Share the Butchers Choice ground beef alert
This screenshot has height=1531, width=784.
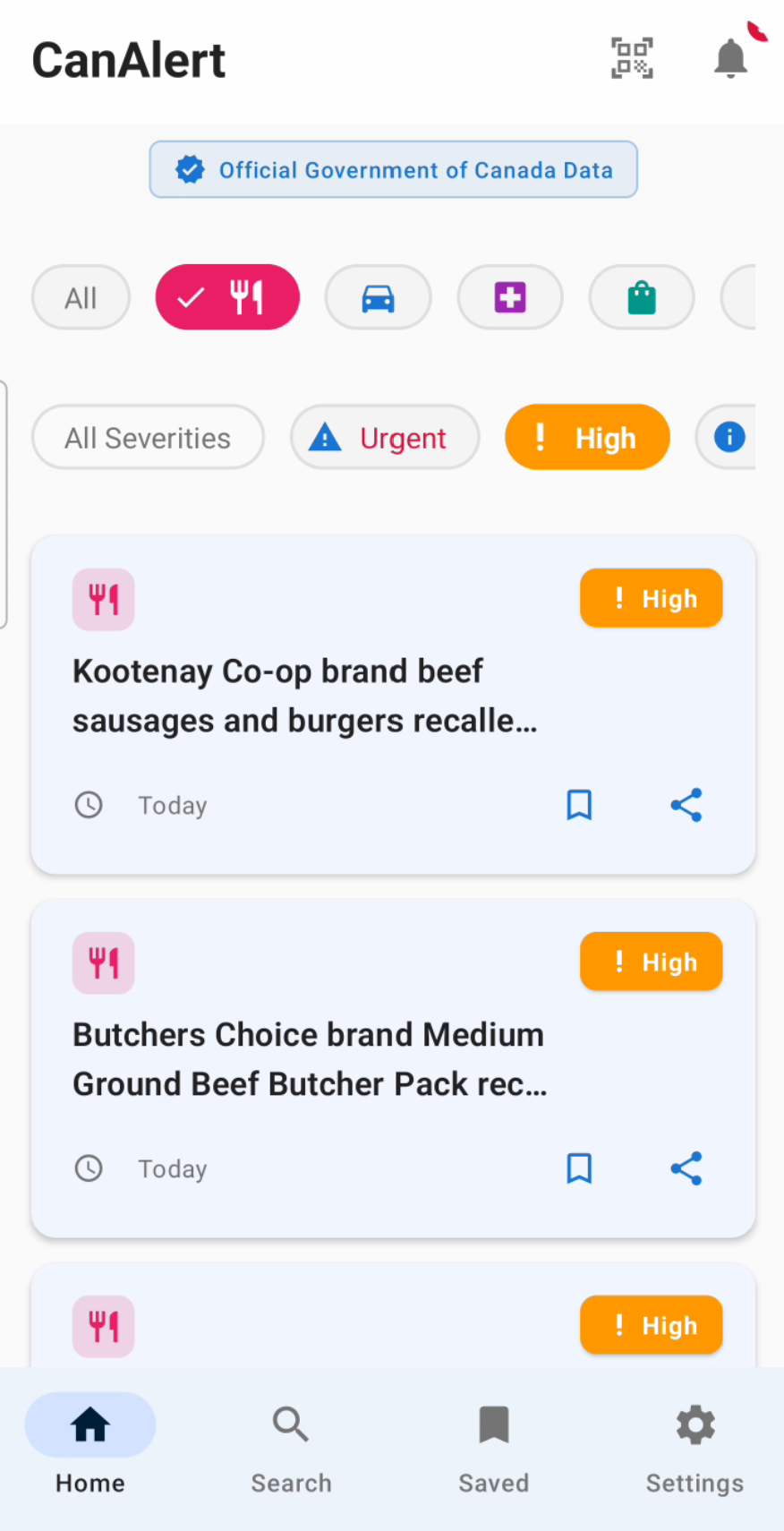[x=686, y=1168]
